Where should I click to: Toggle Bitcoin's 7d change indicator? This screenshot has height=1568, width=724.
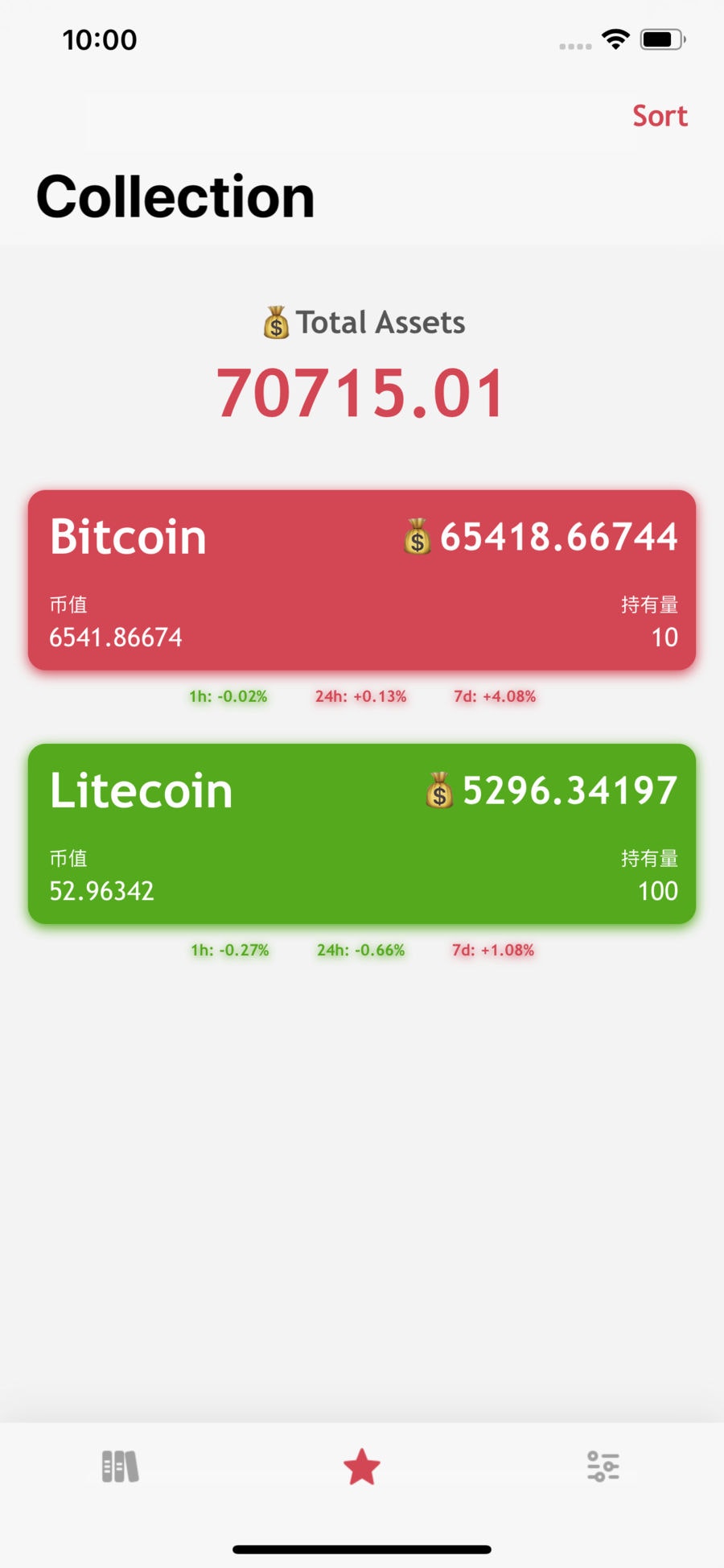coord(493,697)
